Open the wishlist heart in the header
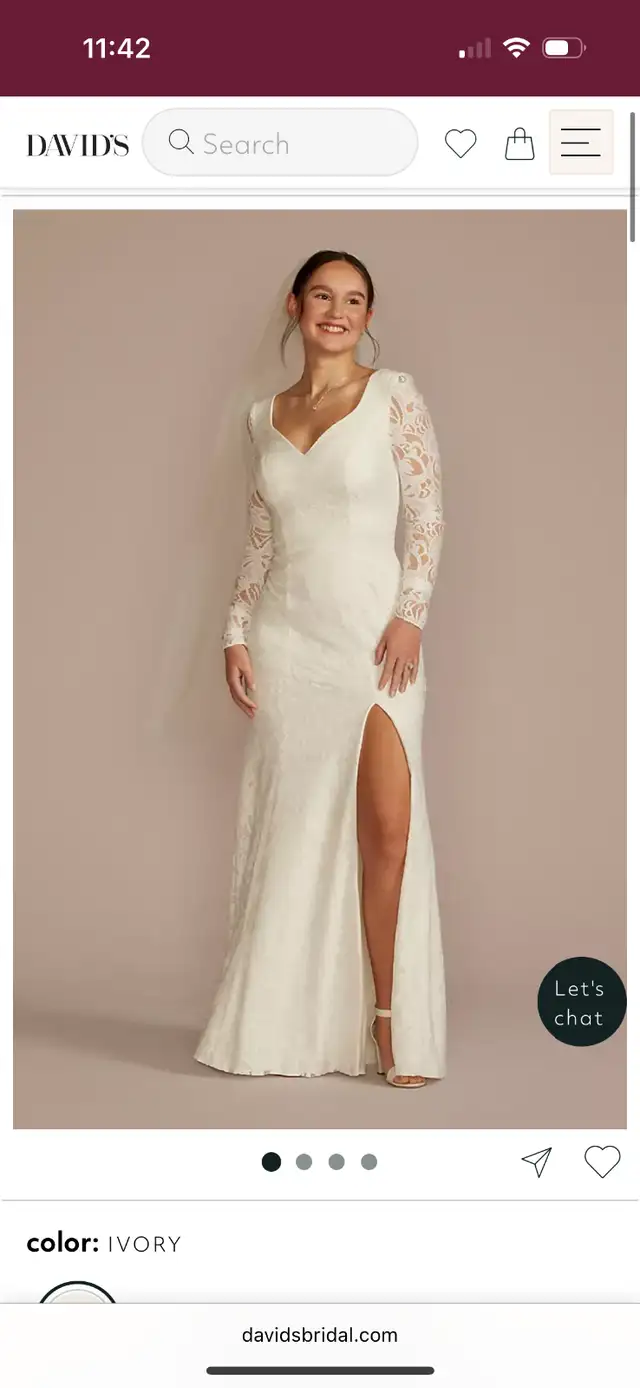 point(460,144)
